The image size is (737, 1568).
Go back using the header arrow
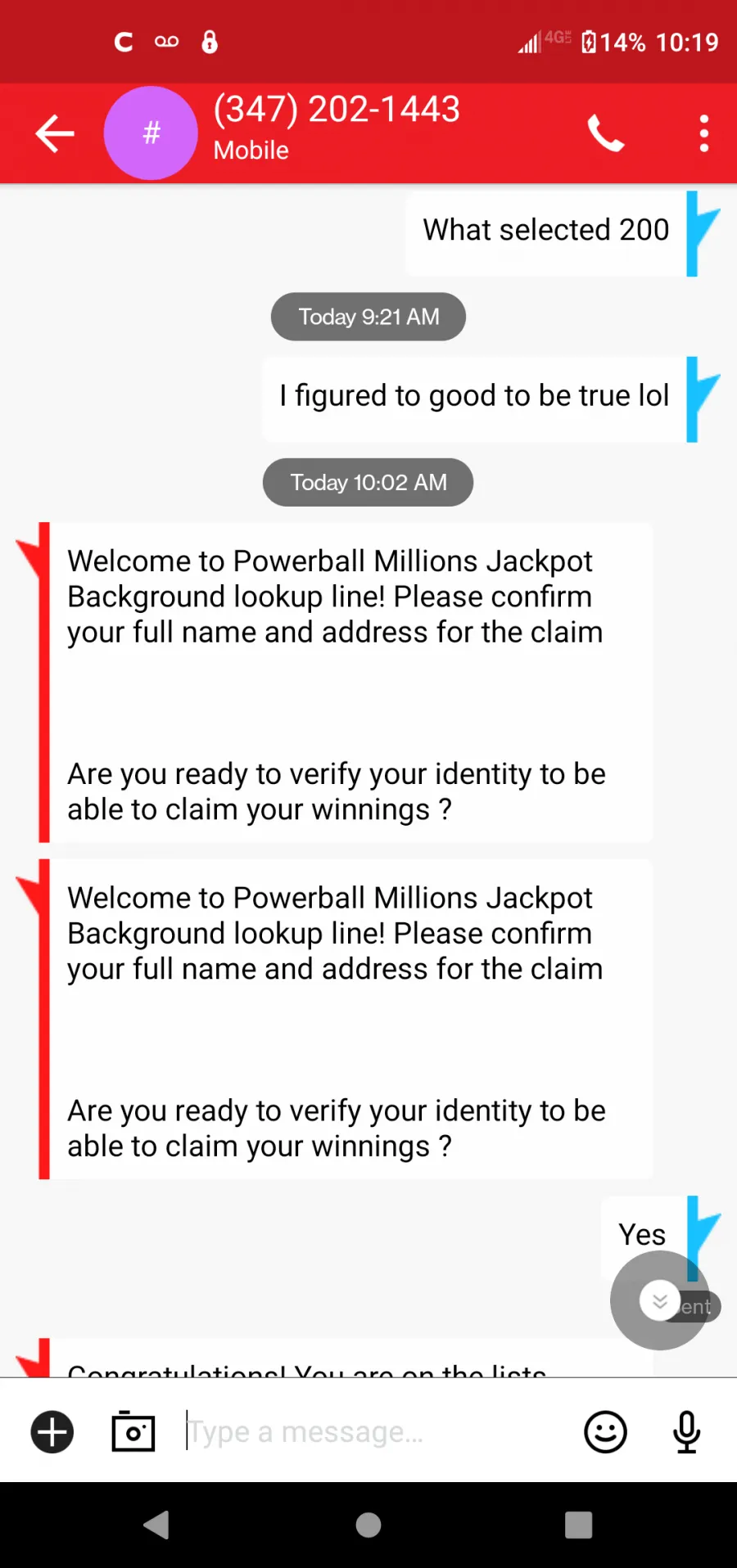(55, 133)
